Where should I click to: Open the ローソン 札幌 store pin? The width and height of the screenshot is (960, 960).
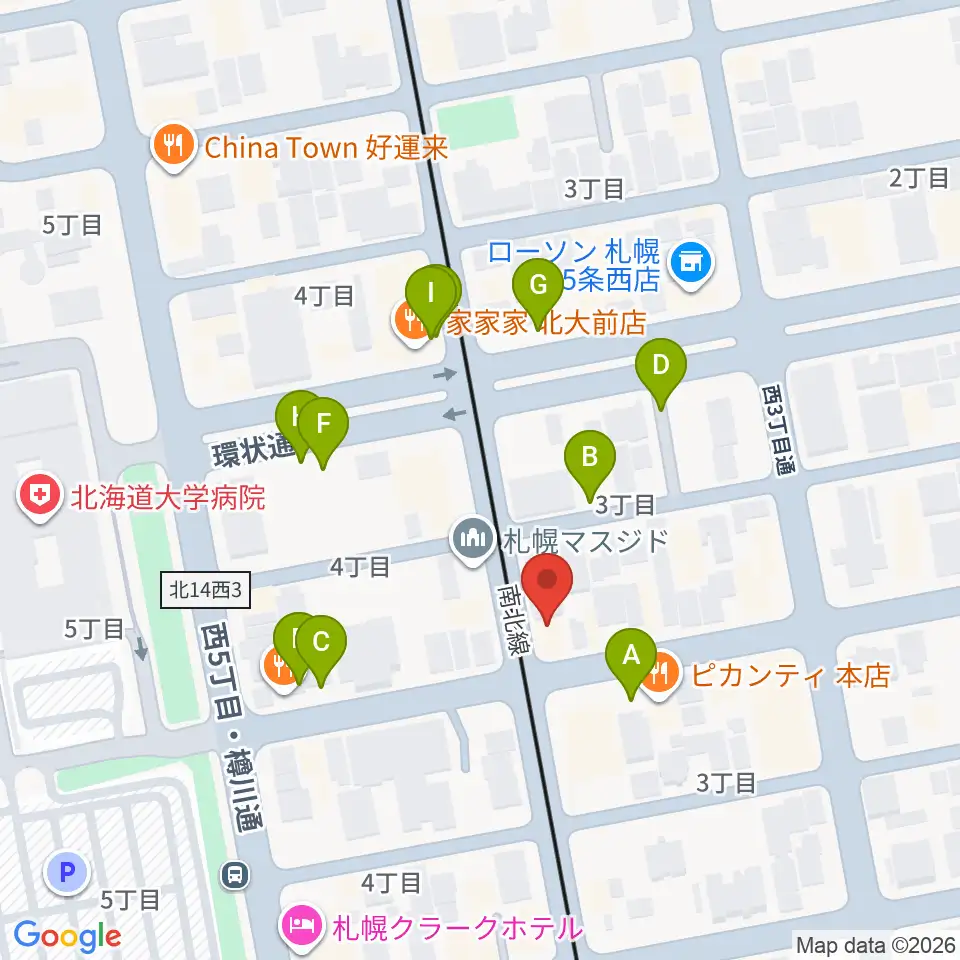[x=691, y=264]
